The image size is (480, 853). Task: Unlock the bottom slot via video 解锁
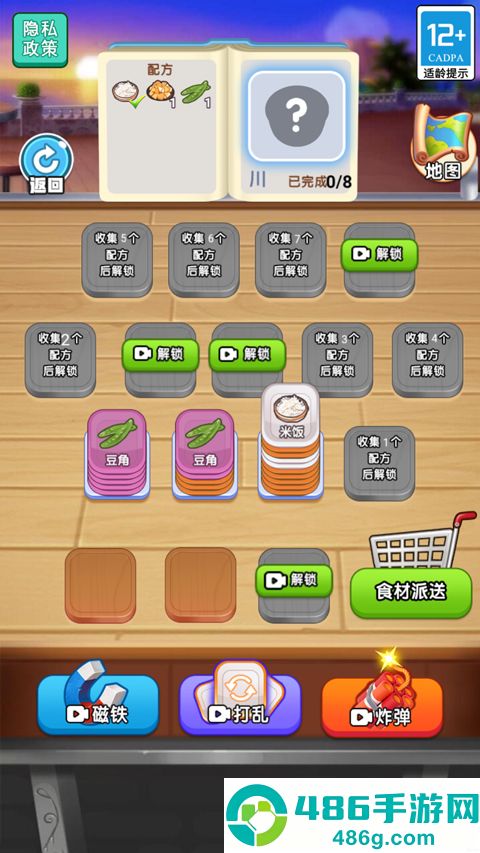click(294, 580)
